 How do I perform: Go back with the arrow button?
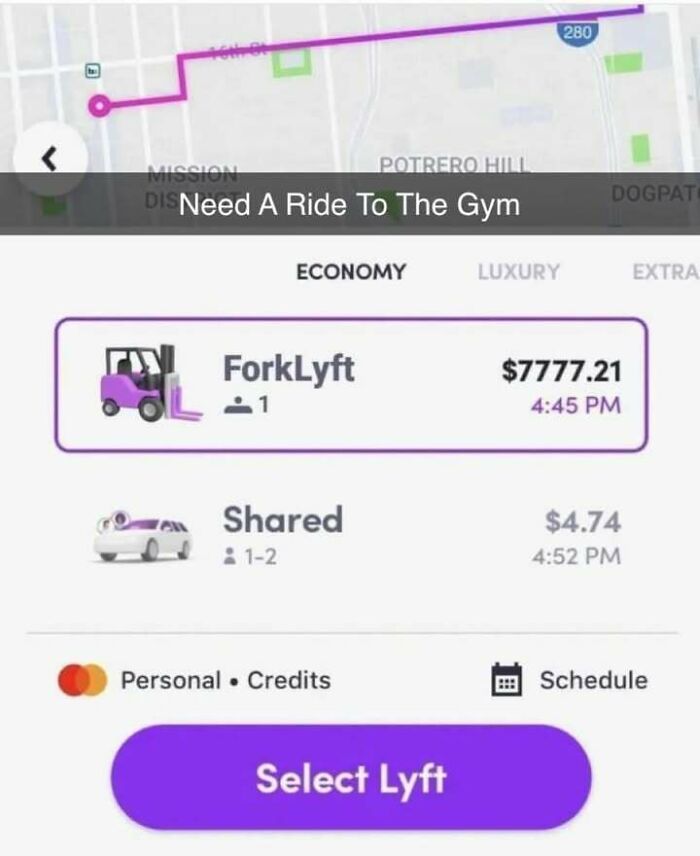(x=49, y=158)
